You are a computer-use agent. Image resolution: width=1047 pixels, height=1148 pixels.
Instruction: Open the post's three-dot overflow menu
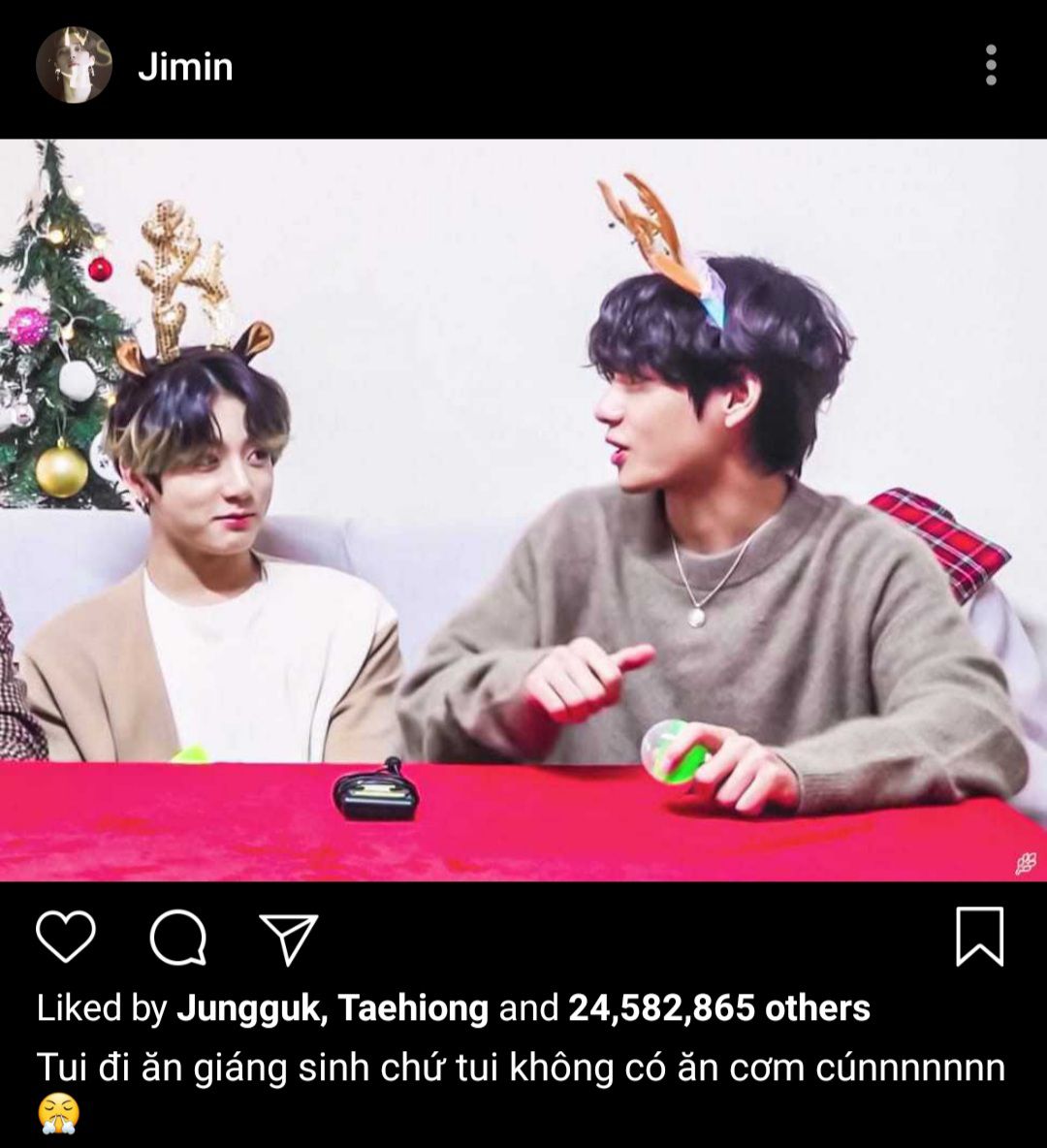point(990,65)
